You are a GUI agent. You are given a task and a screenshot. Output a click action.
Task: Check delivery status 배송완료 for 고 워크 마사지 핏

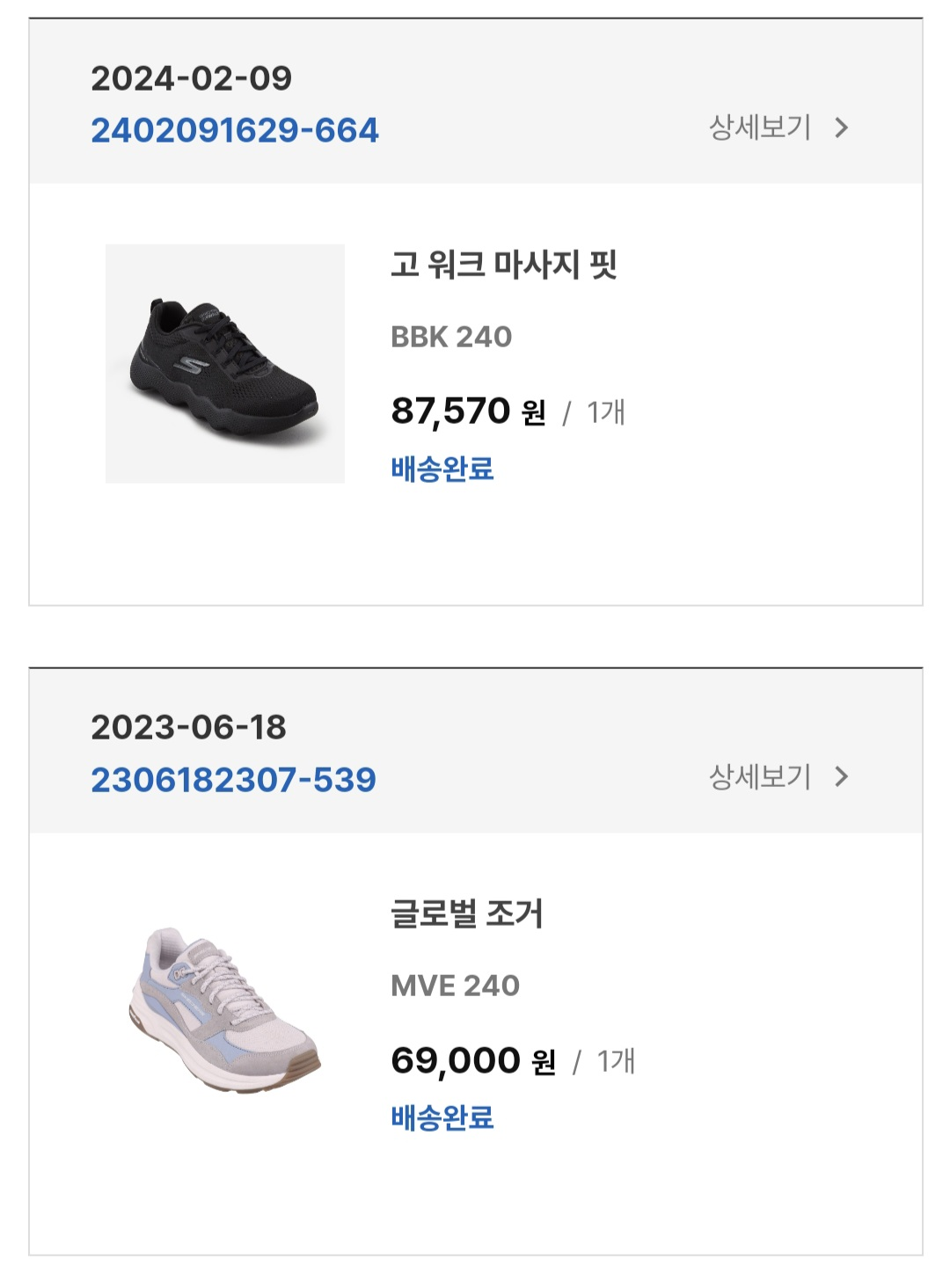click(443, 470)
